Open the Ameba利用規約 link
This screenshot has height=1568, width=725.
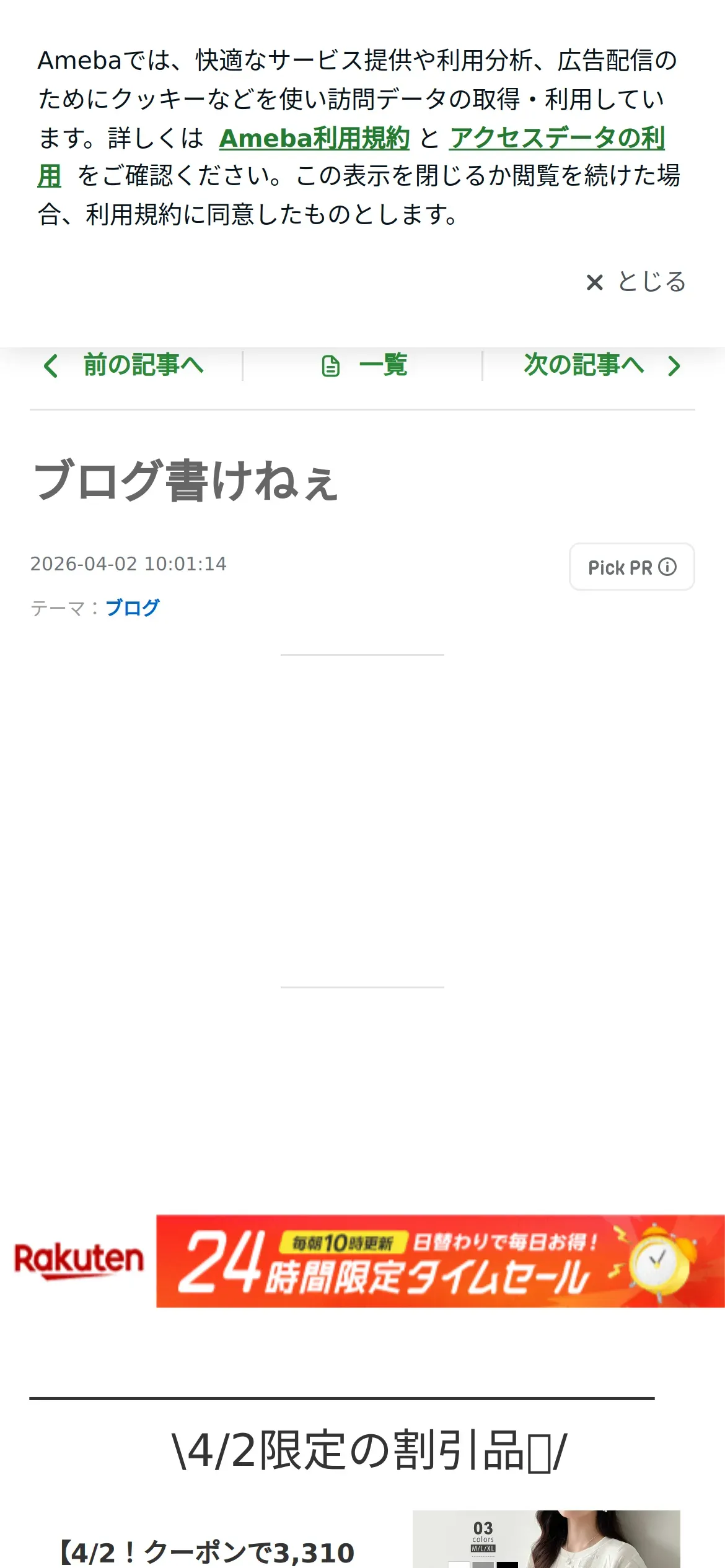pos(314,138)
